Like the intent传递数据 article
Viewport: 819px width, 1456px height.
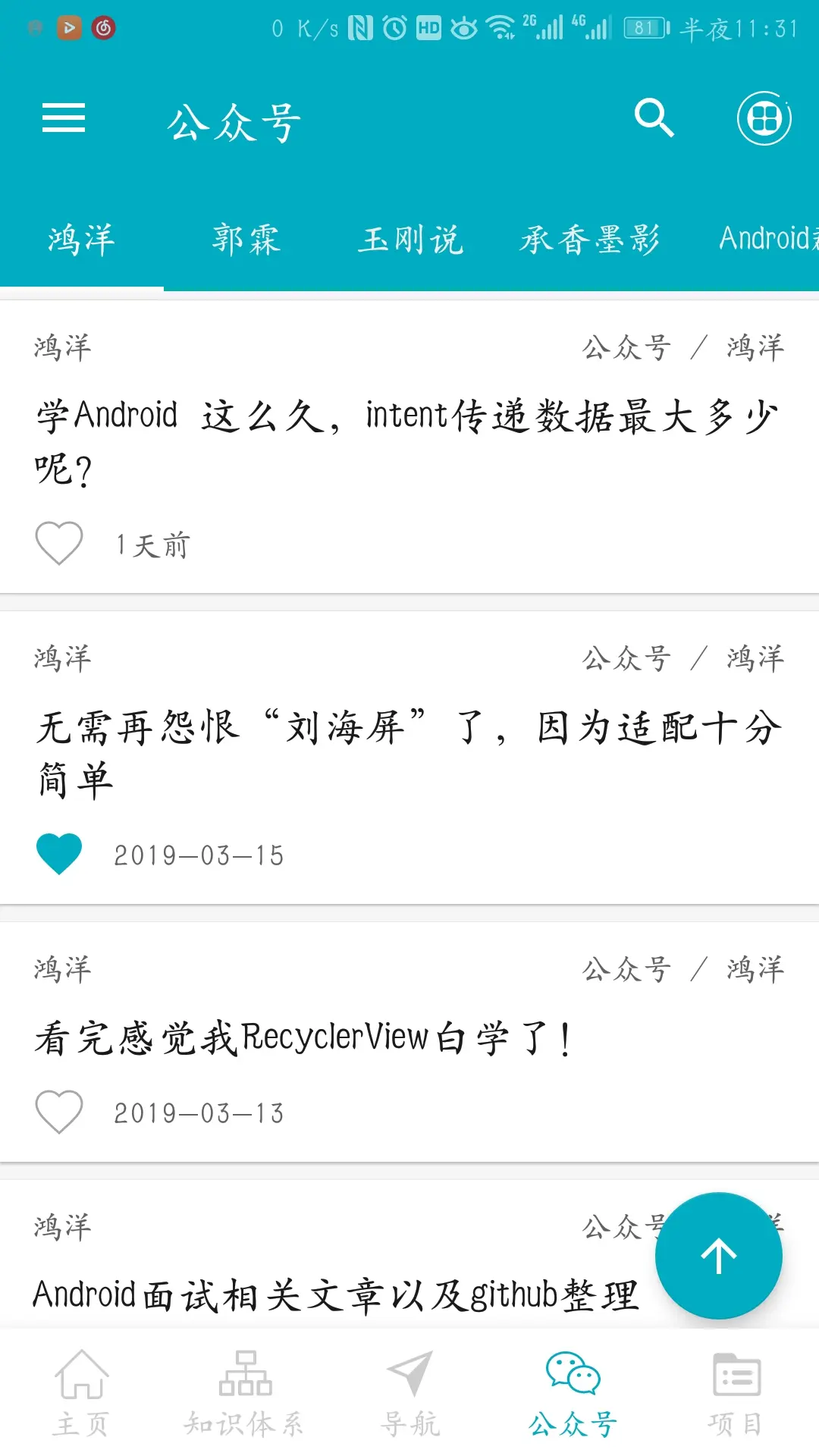tap(59, 543)
